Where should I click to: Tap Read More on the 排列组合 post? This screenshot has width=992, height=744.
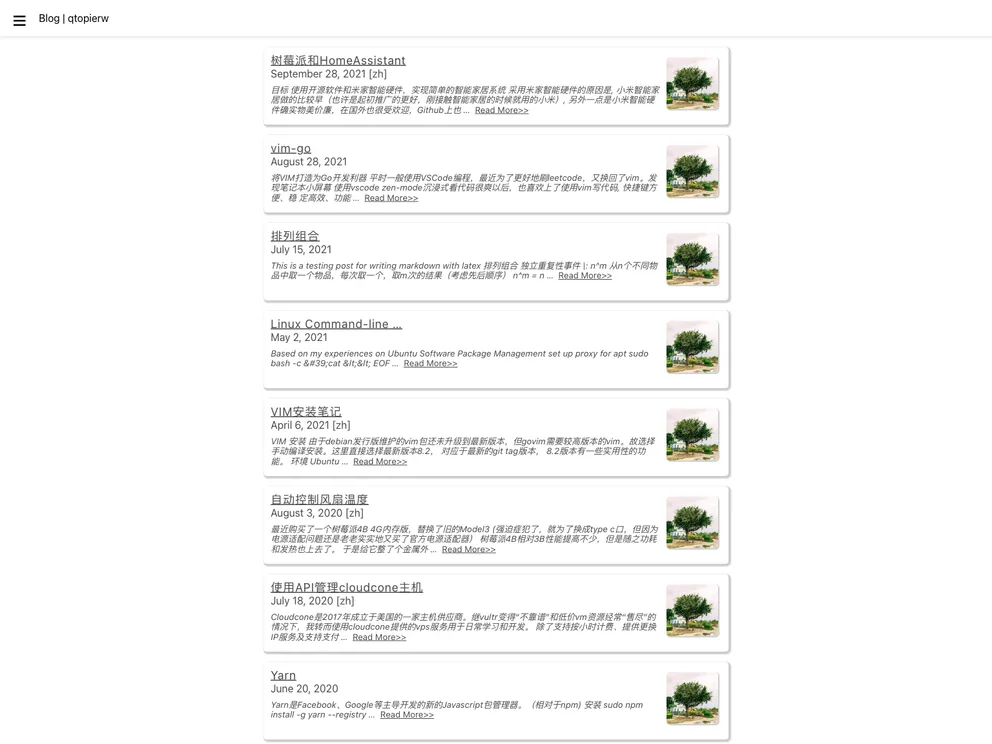click(584, 275)
